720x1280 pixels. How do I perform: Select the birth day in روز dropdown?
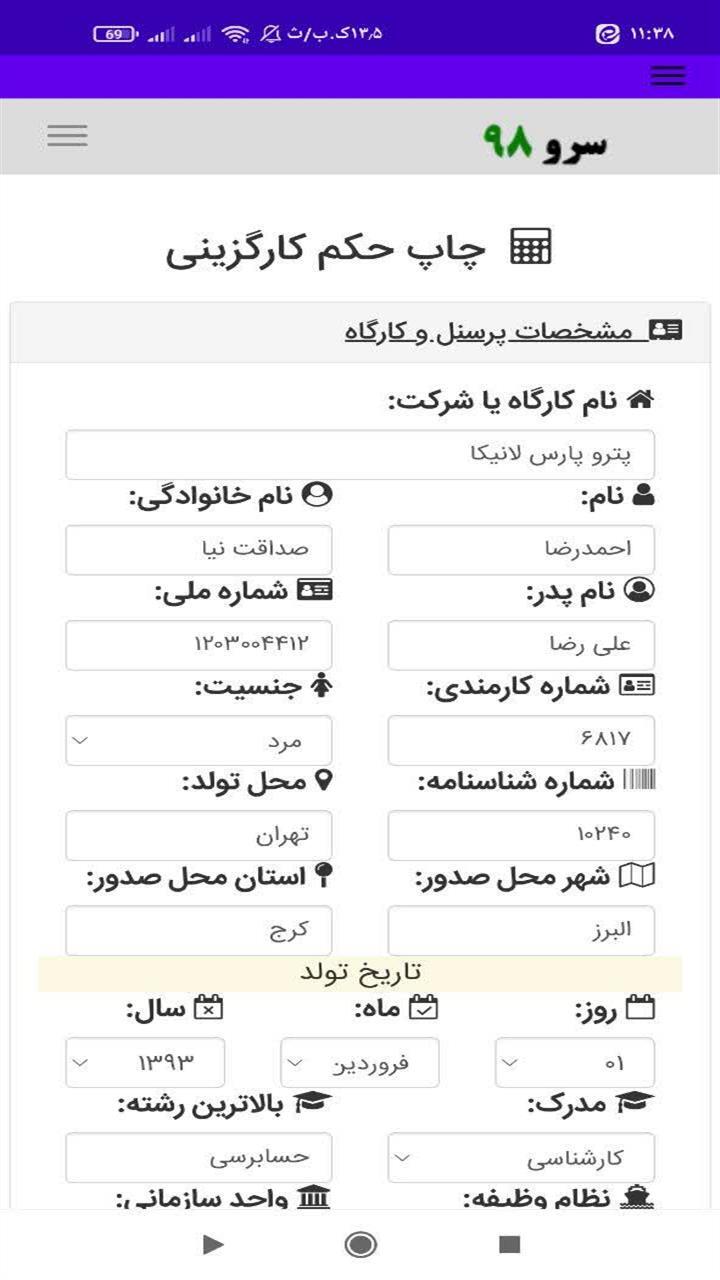pos(575,1062)
